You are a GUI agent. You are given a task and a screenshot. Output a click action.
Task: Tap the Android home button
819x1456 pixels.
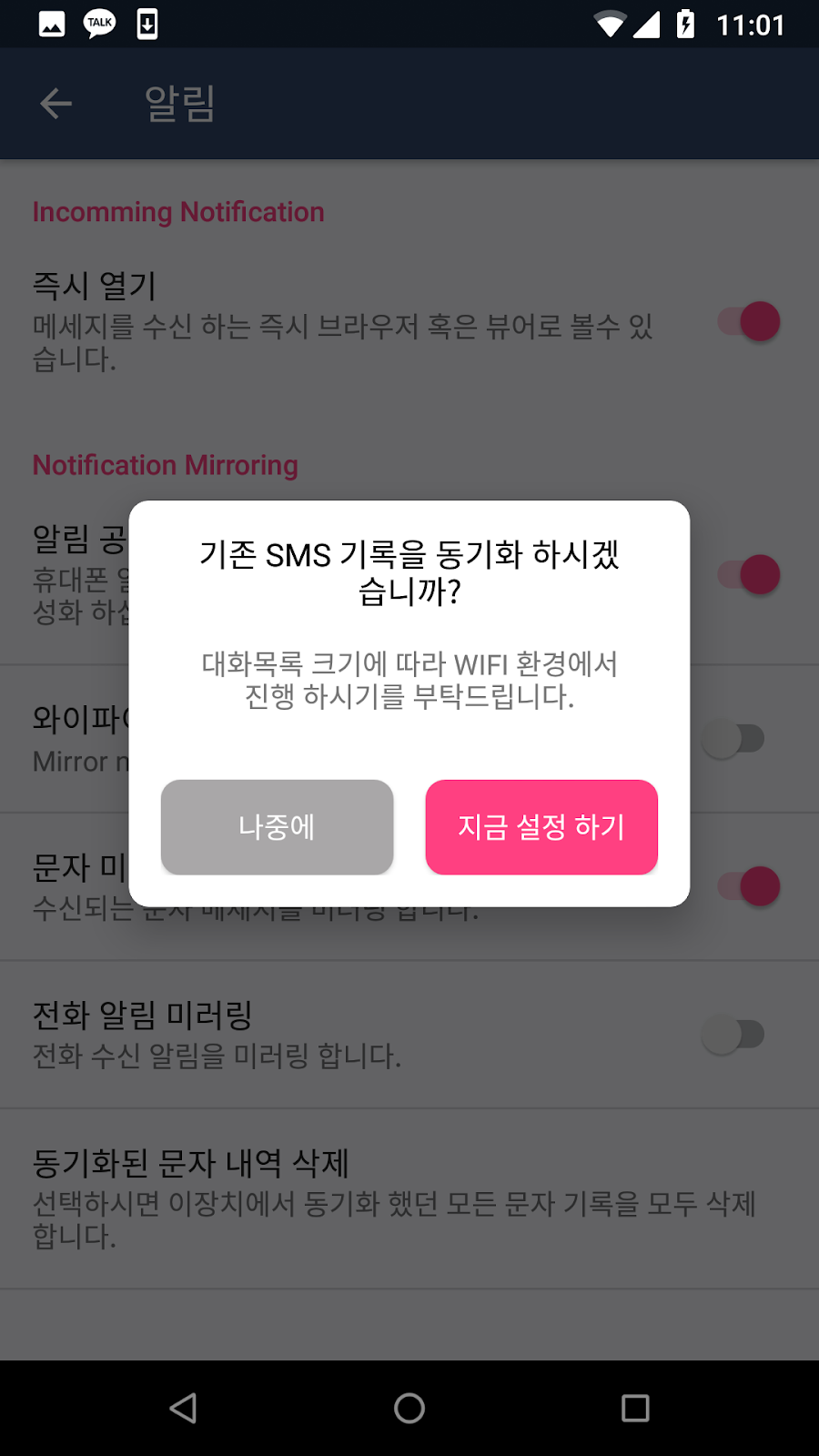409,1408
